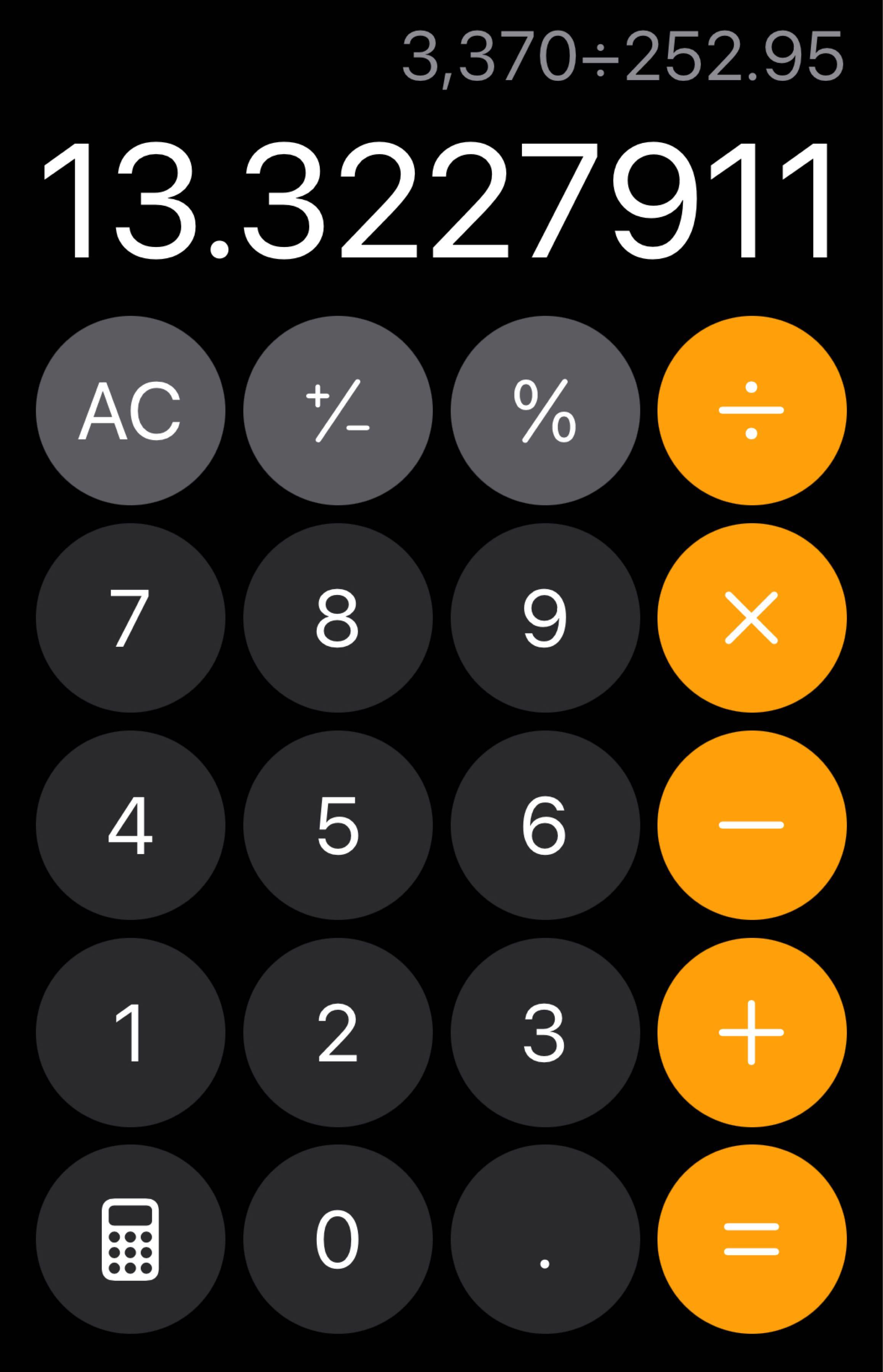
Task: Open the calculator mode switcher icon
Action: click(x=130, y=1239)
